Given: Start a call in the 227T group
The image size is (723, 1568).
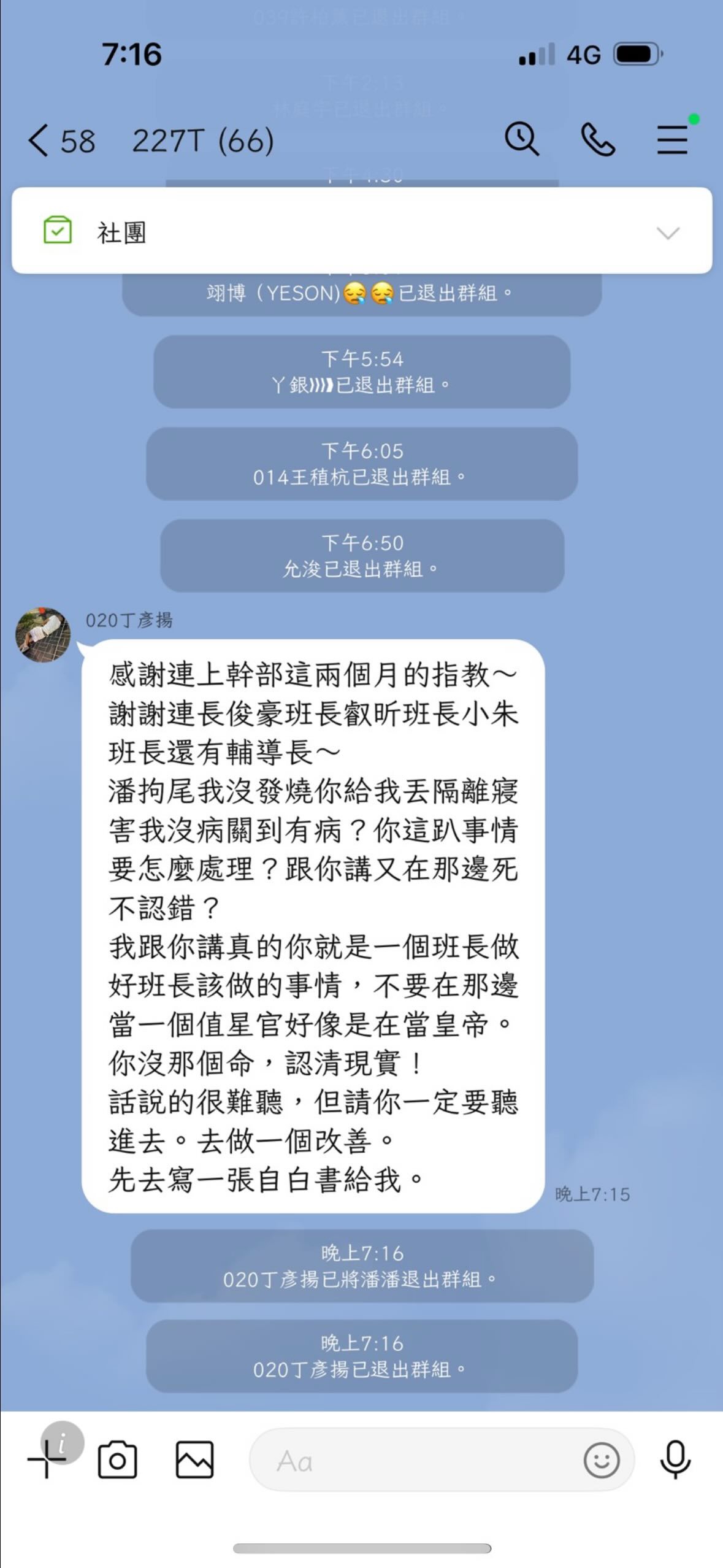Looking at the screenshot, I should 598,139.
